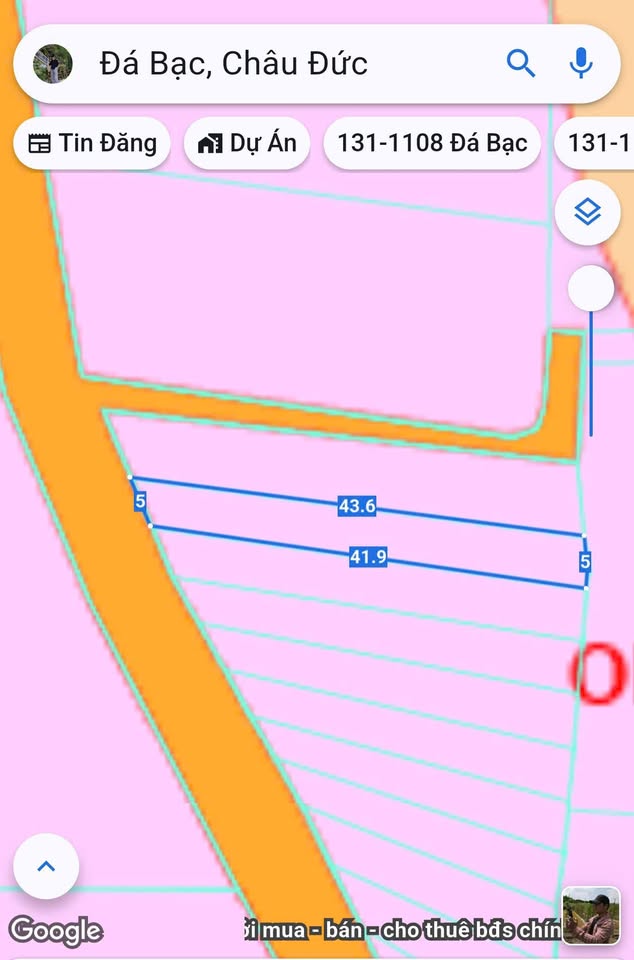Open the map layers button
The width and height of the screenshot is (634, 960).
tap(588, 212)
